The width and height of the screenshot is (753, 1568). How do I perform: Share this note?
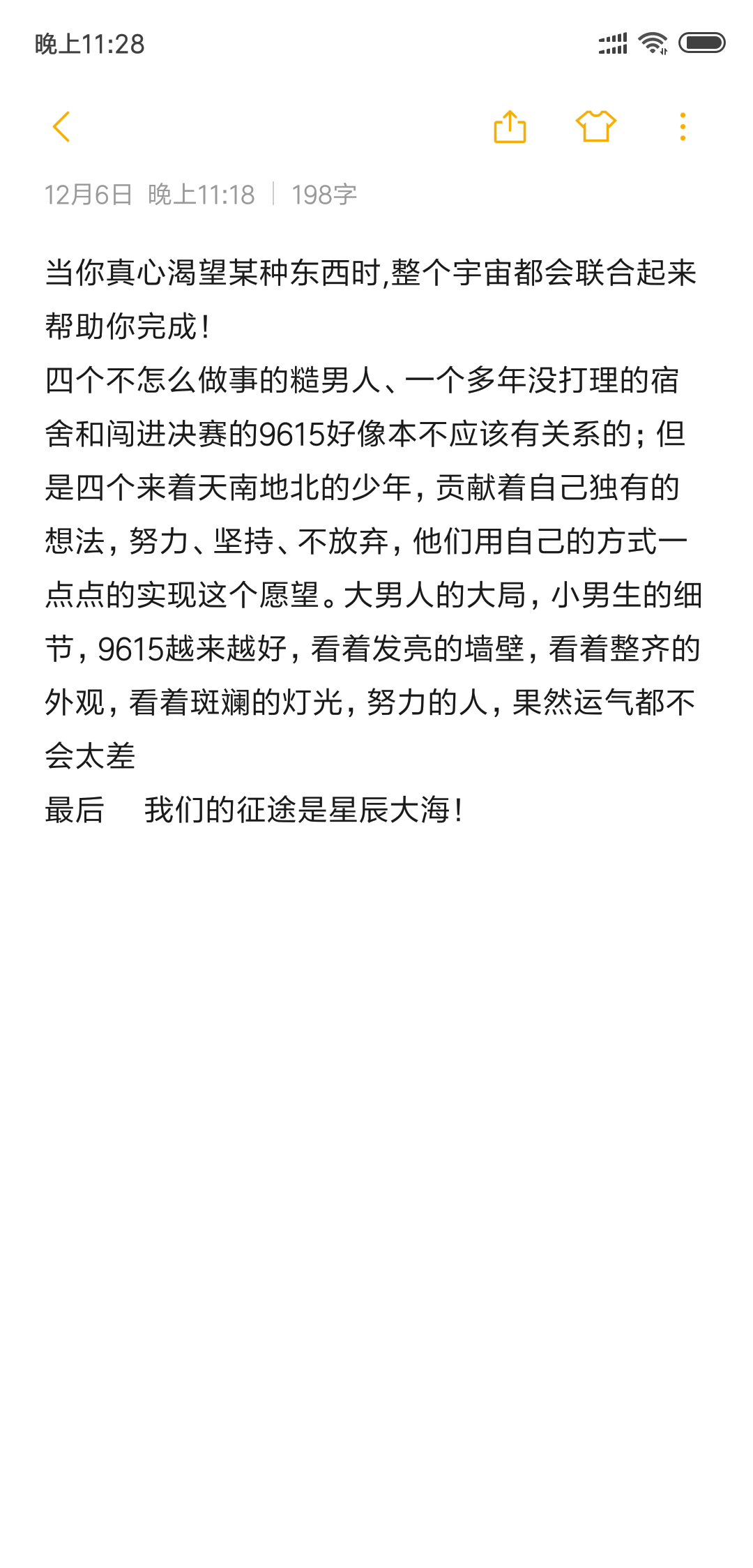pos(510,127)
